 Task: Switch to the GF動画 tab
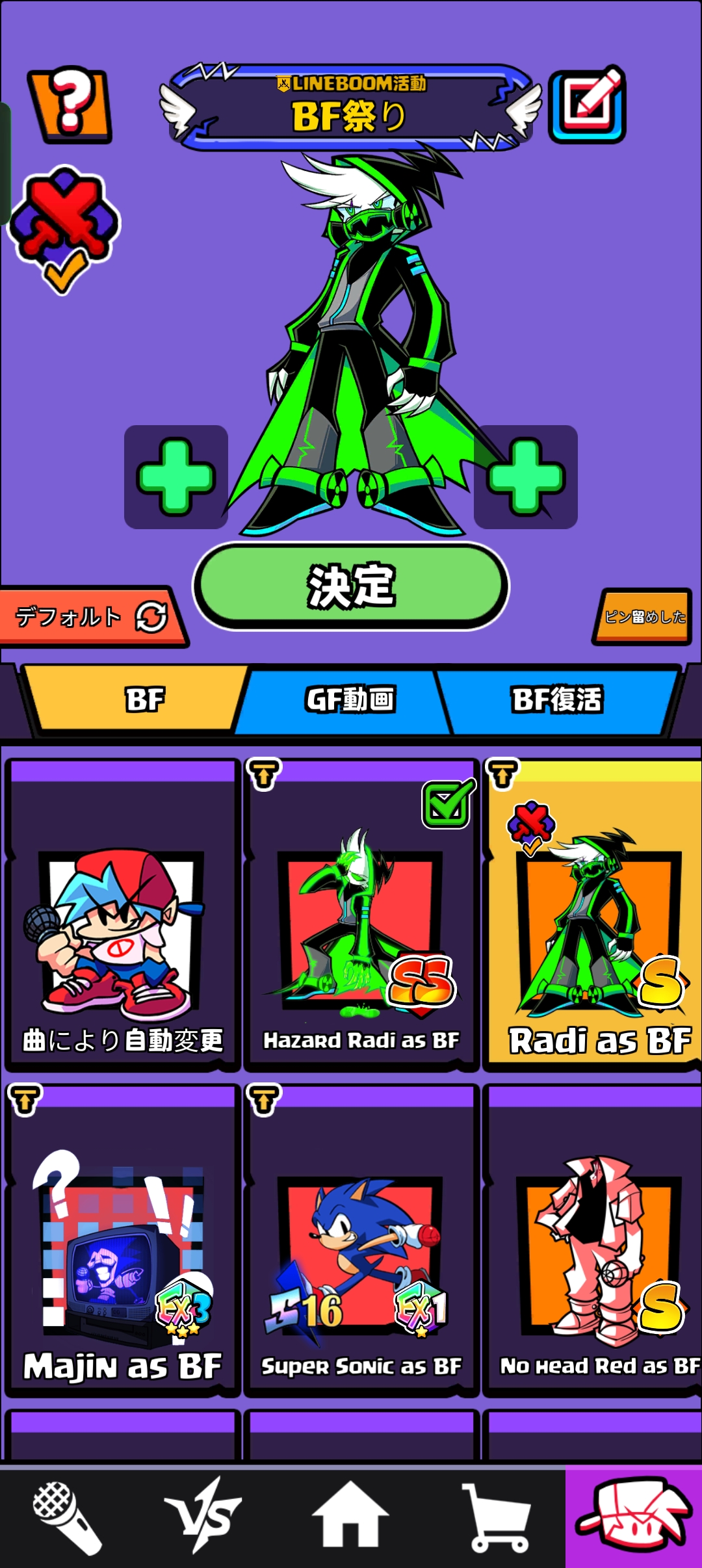[x=349, y=700]
